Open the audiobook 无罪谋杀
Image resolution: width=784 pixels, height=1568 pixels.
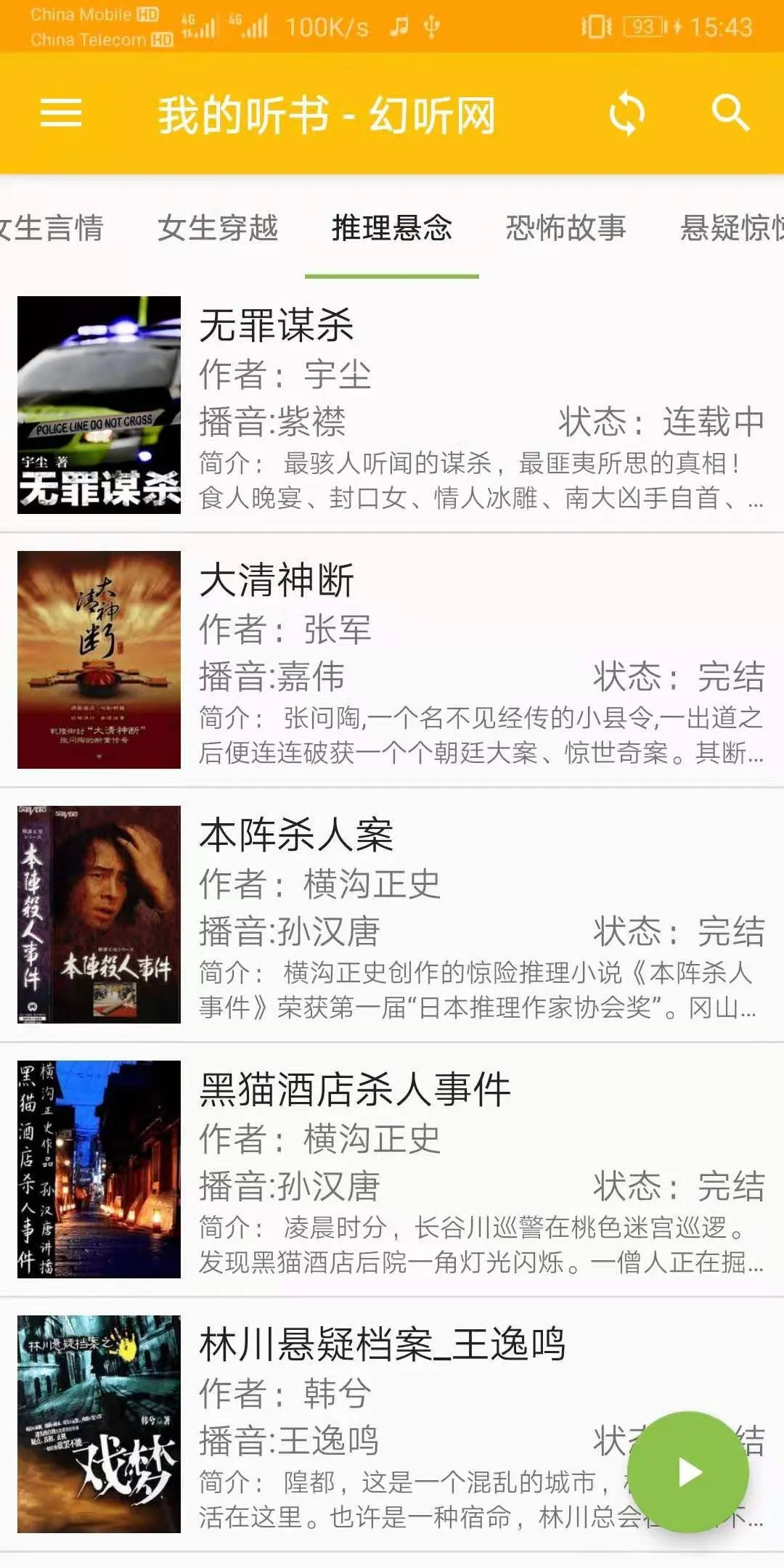pyautogui.click(x=392, y=405)
